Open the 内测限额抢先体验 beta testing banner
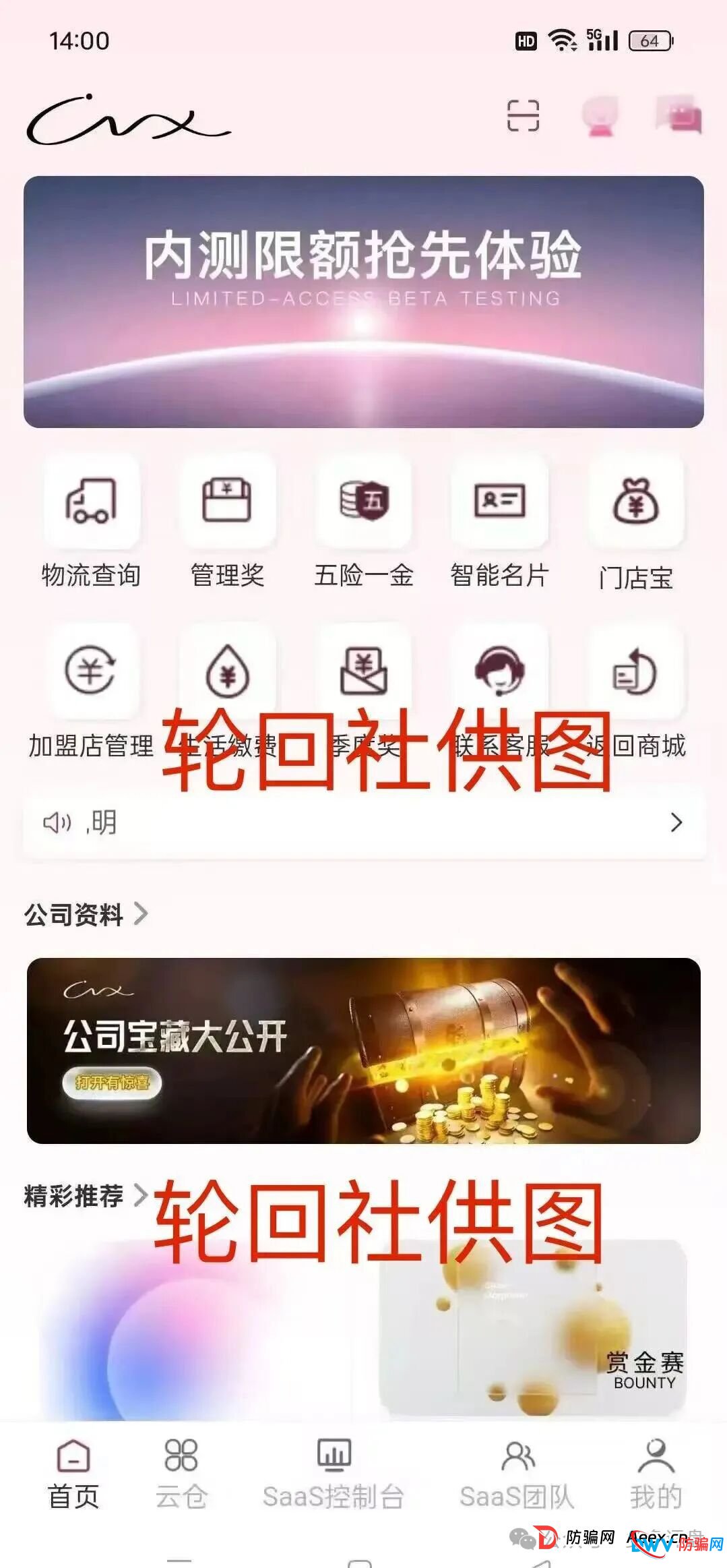The height and width of the screenshot is (1568, 727). coord(364,301)
